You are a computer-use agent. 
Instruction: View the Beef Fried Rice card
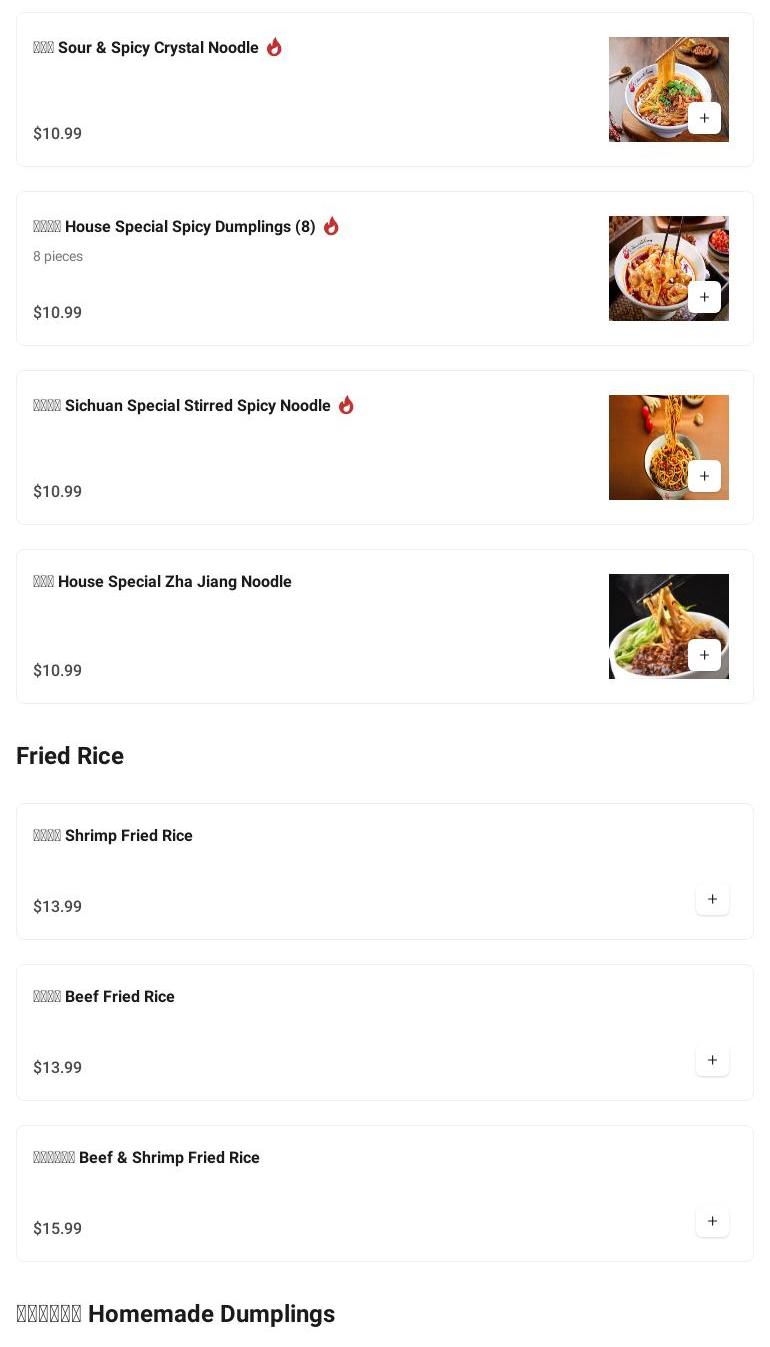119,997
